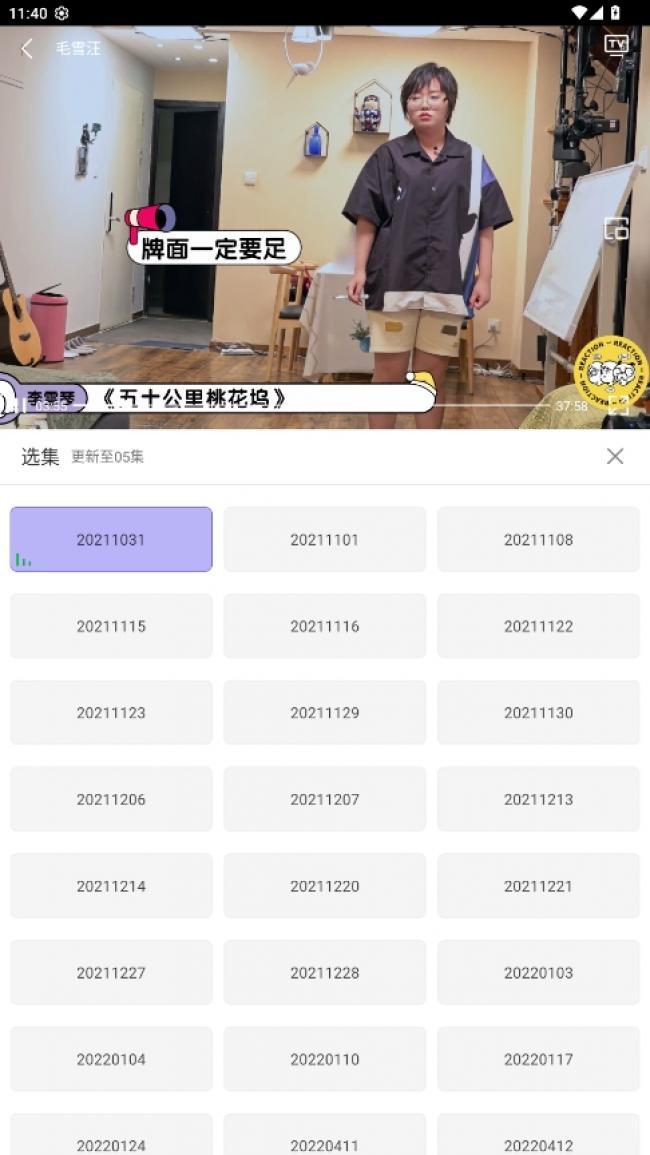Switch to episode 20211129
The width and height of the screenshot is (650, 1155).
tap(324, 712)
